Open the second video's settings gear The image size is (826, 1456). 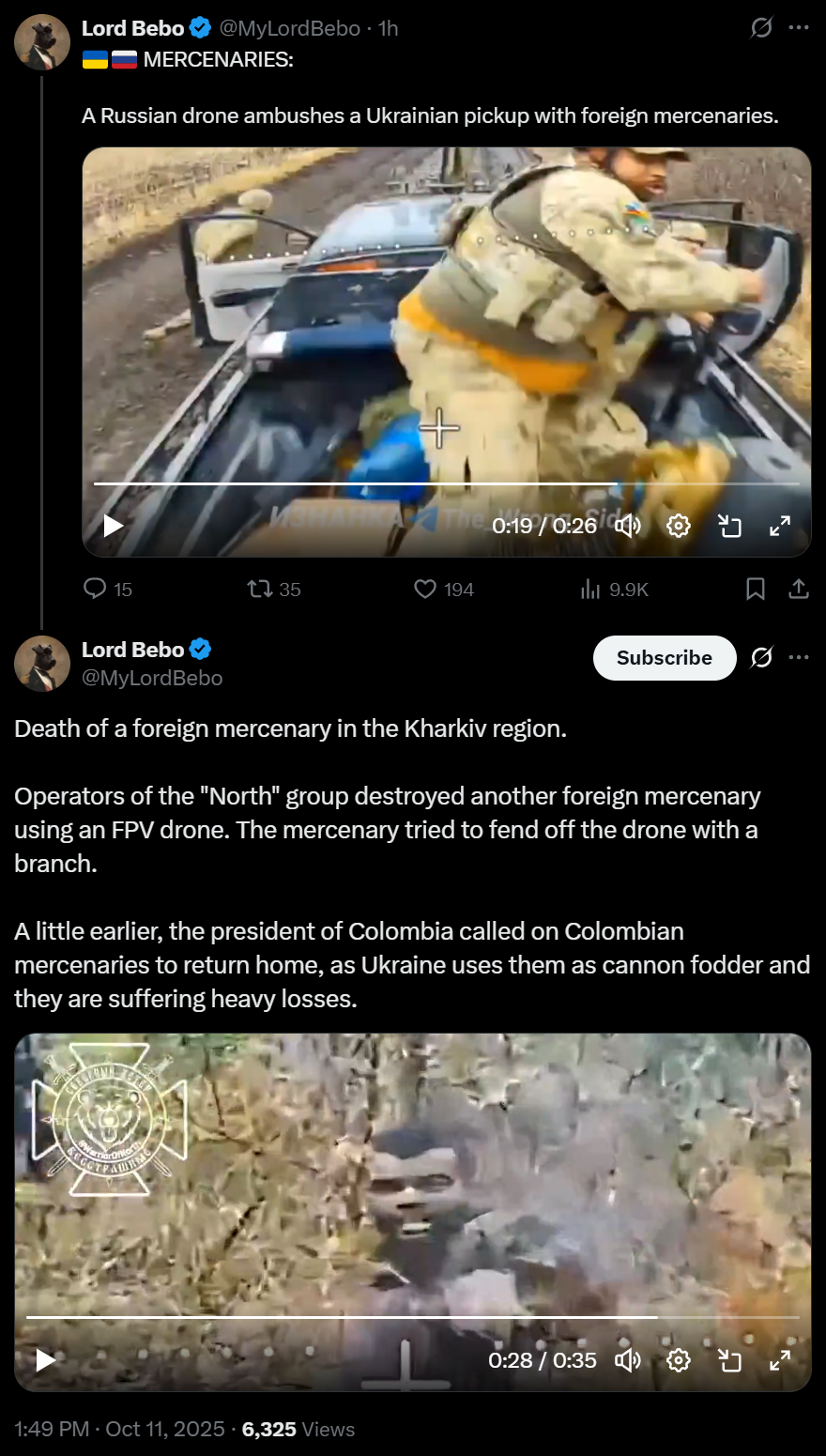pos(679,1360)
